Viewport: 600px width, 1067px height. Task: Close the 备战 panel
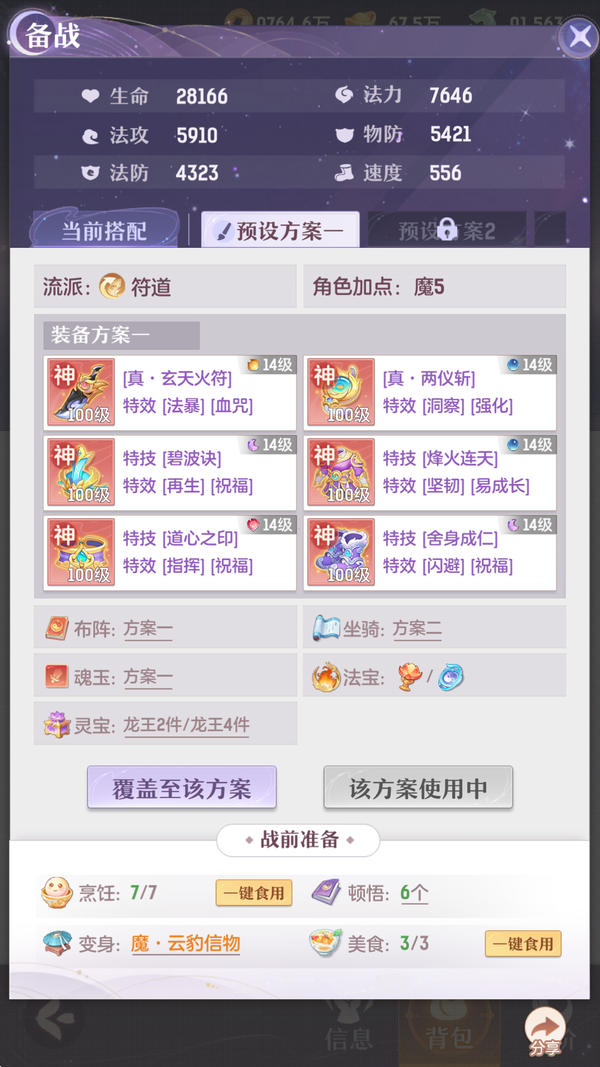click(x=579, y=38)
